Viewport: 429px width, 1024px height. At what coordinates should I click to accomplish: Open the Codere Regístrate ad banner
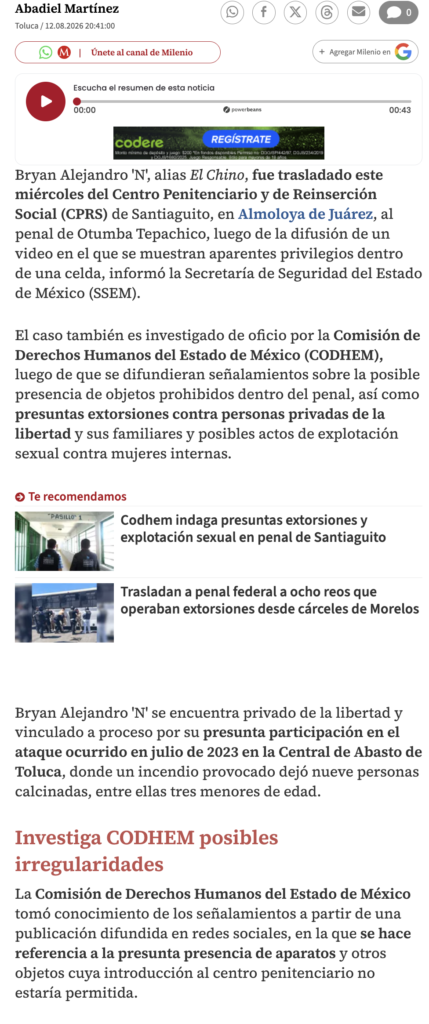click(219, 143)
